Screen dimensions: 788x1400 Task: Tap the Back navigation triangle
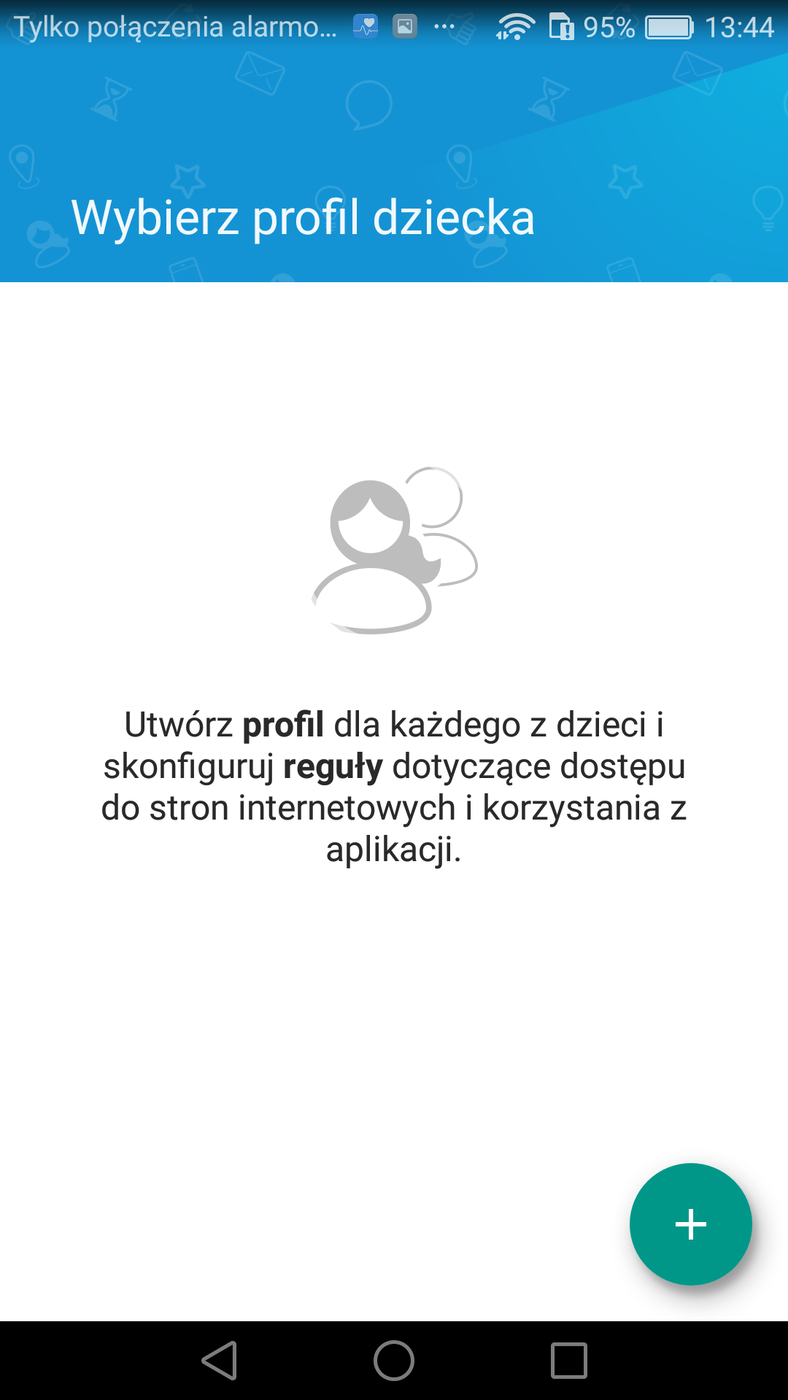pos(219,1359)
